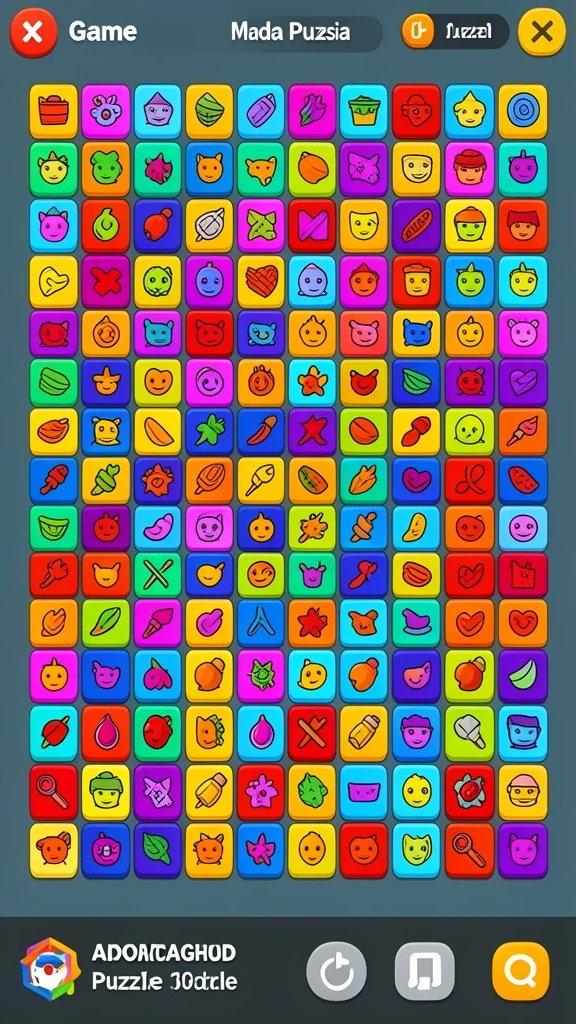Image resolution: width=576 pixels, height=1024 pixels.
Task: Restart the puzzle with the circular arrow button
Action: coord(336,971)
